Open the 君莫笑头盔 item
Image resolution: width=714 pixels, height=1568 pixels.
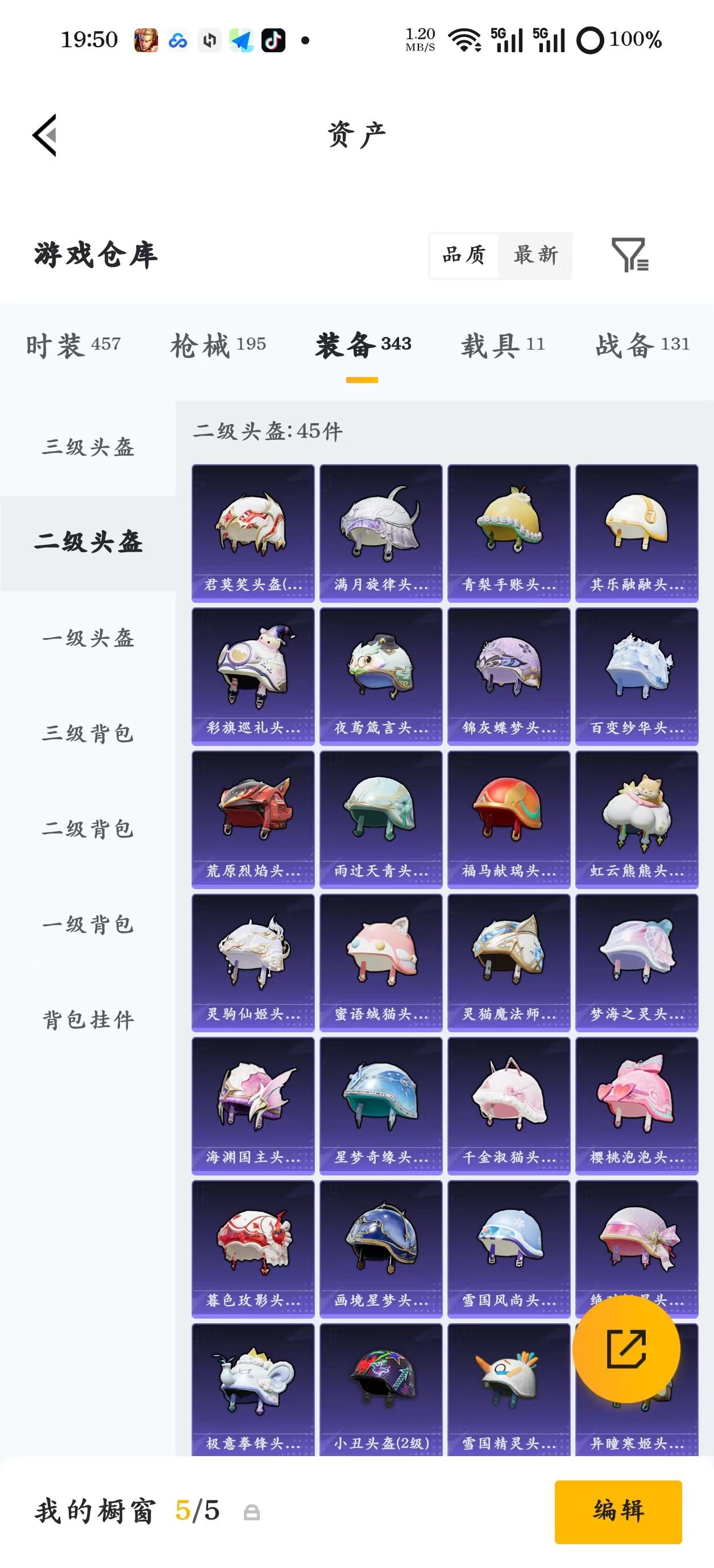253,533
